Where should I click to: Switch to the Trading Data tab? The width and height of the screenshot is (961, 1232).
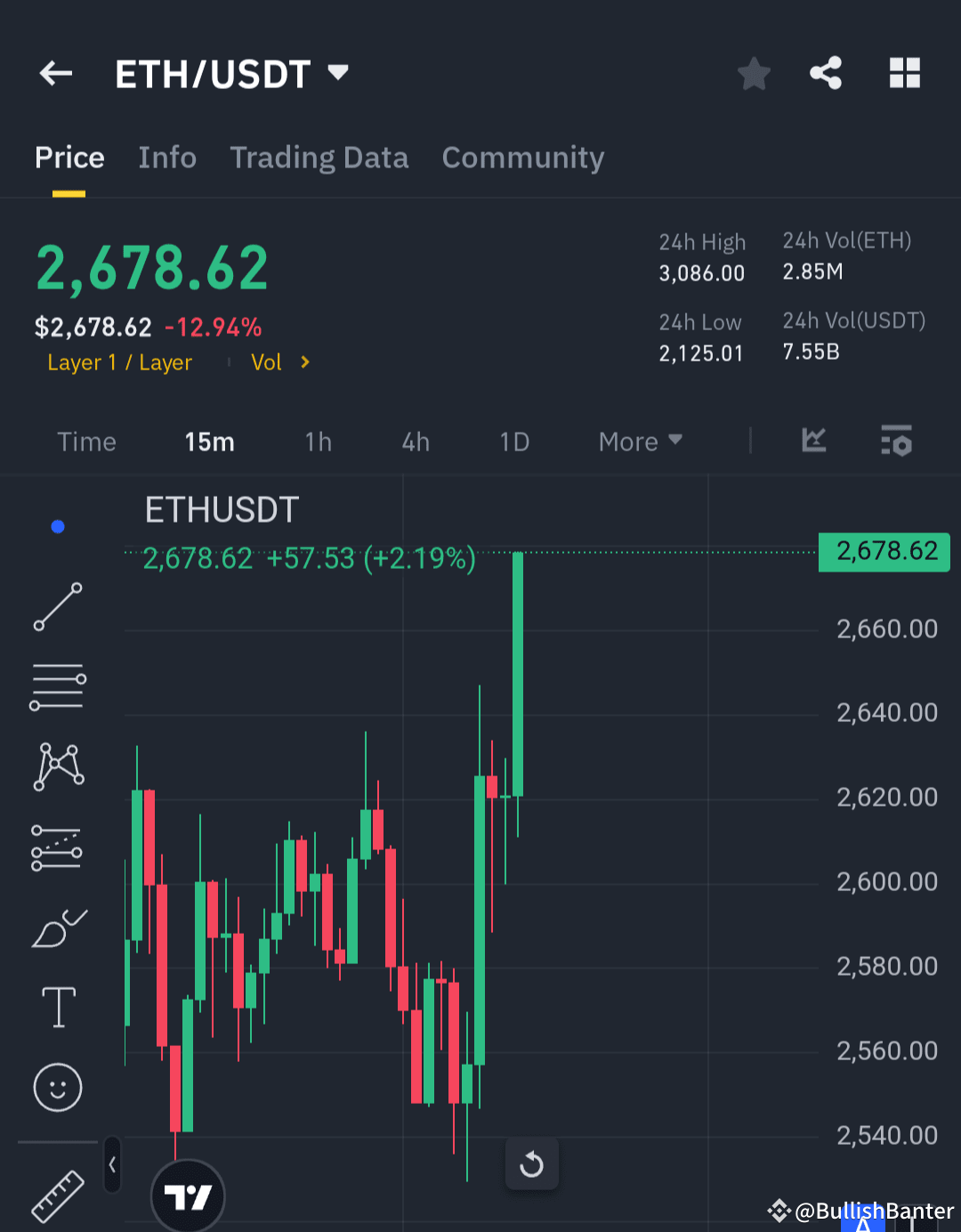click(x=319, y=158)
